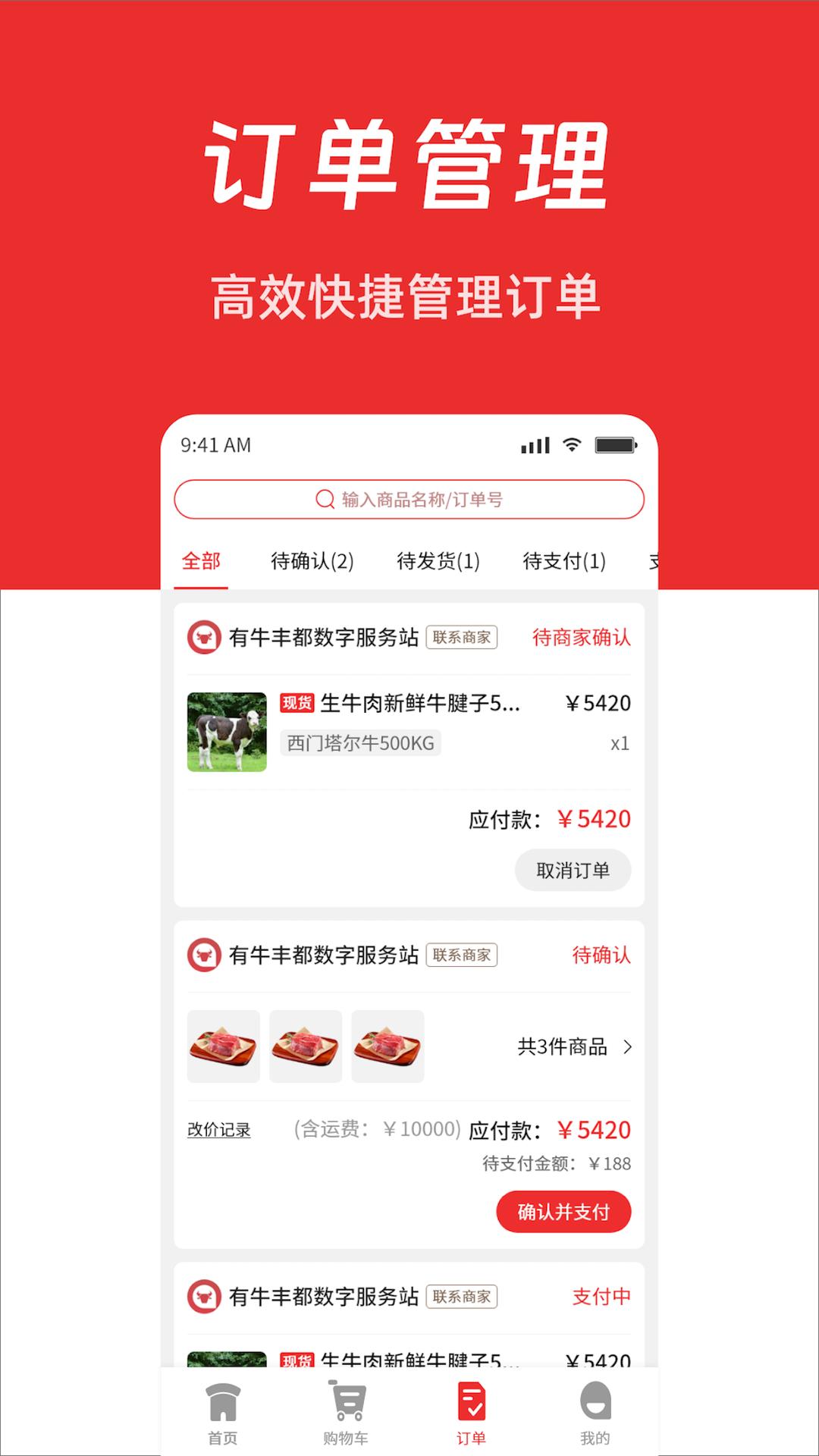
Task: Open the 改价记录 price change record
Action: [220, 1130]
